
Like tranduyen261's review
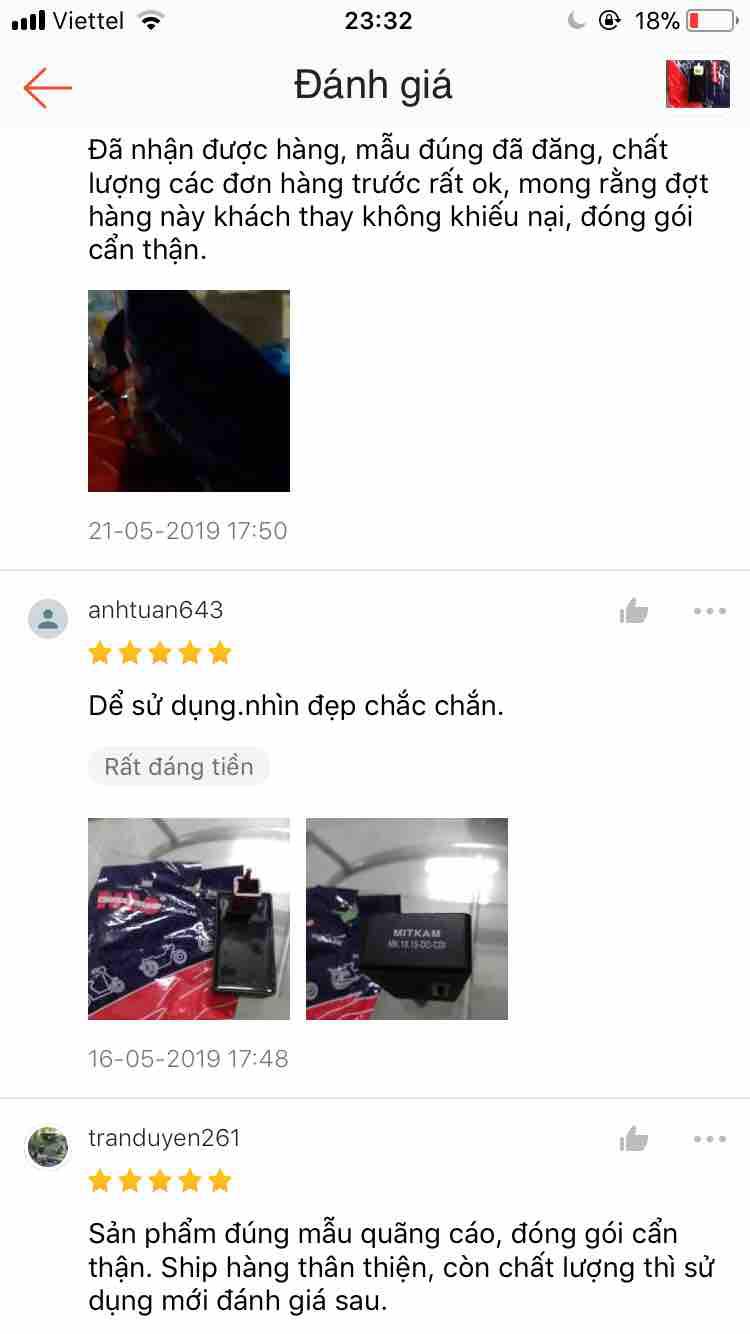click(x=634, y=1139)
